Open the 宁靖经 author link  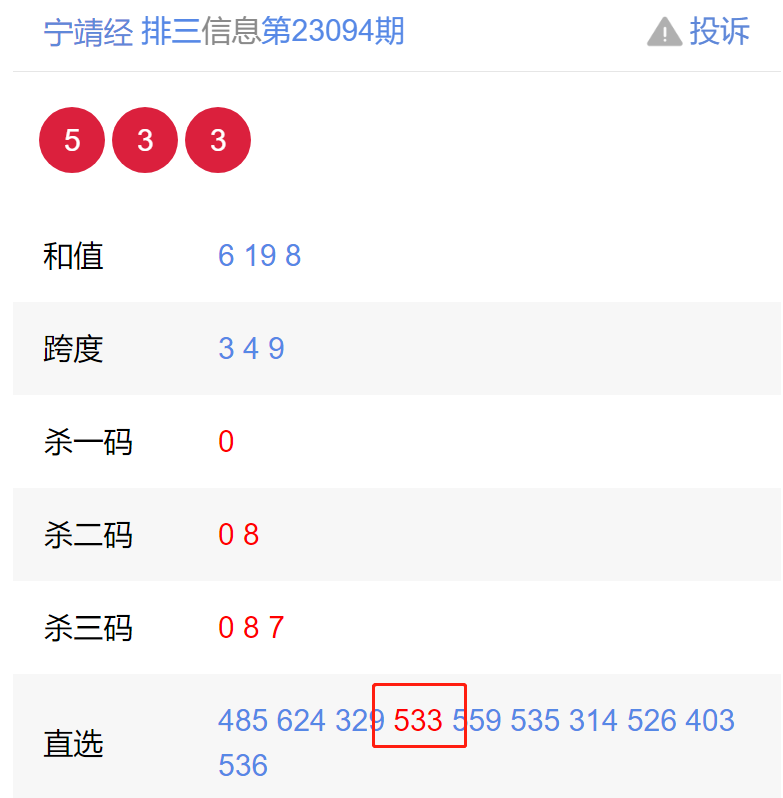88,32
